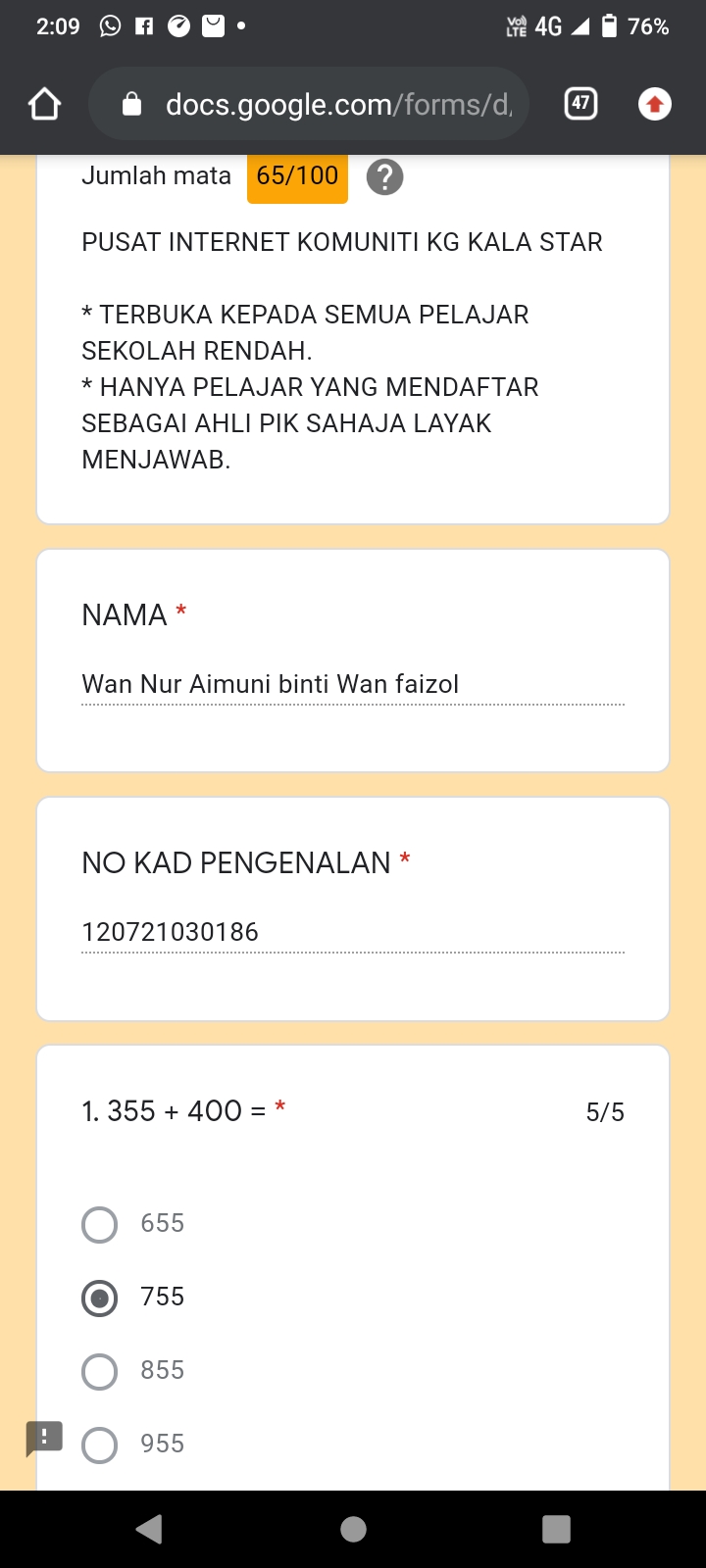Select the 755 answer option
The image size is (706, 1568).
[100, 1298]
